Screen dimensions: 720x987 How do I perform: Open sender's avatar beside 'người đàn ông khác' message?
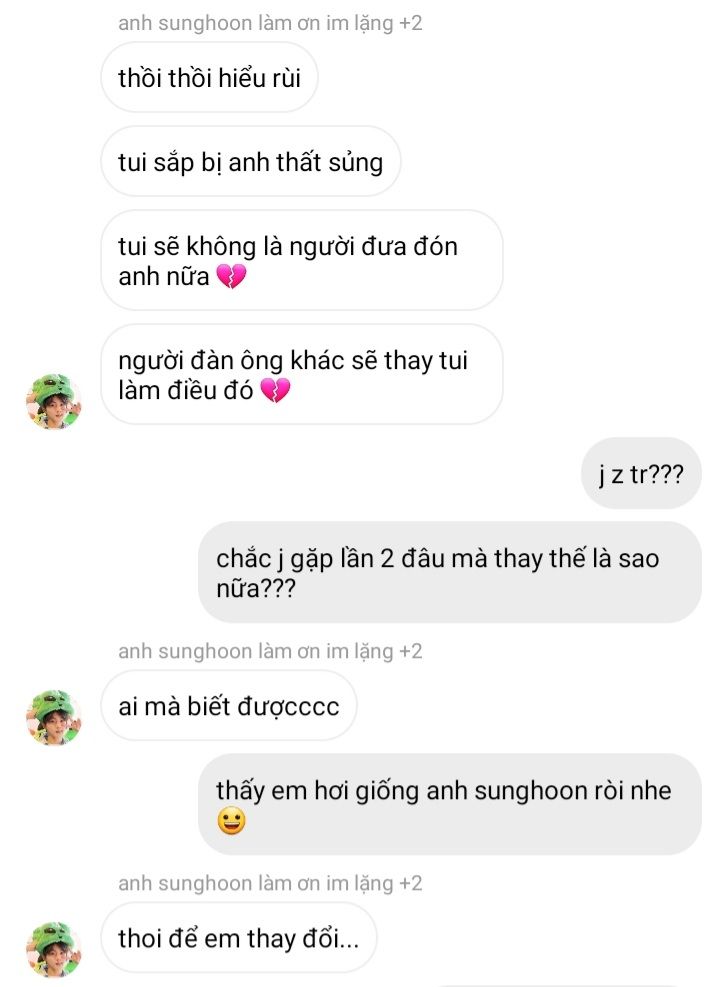click(53, 401)
